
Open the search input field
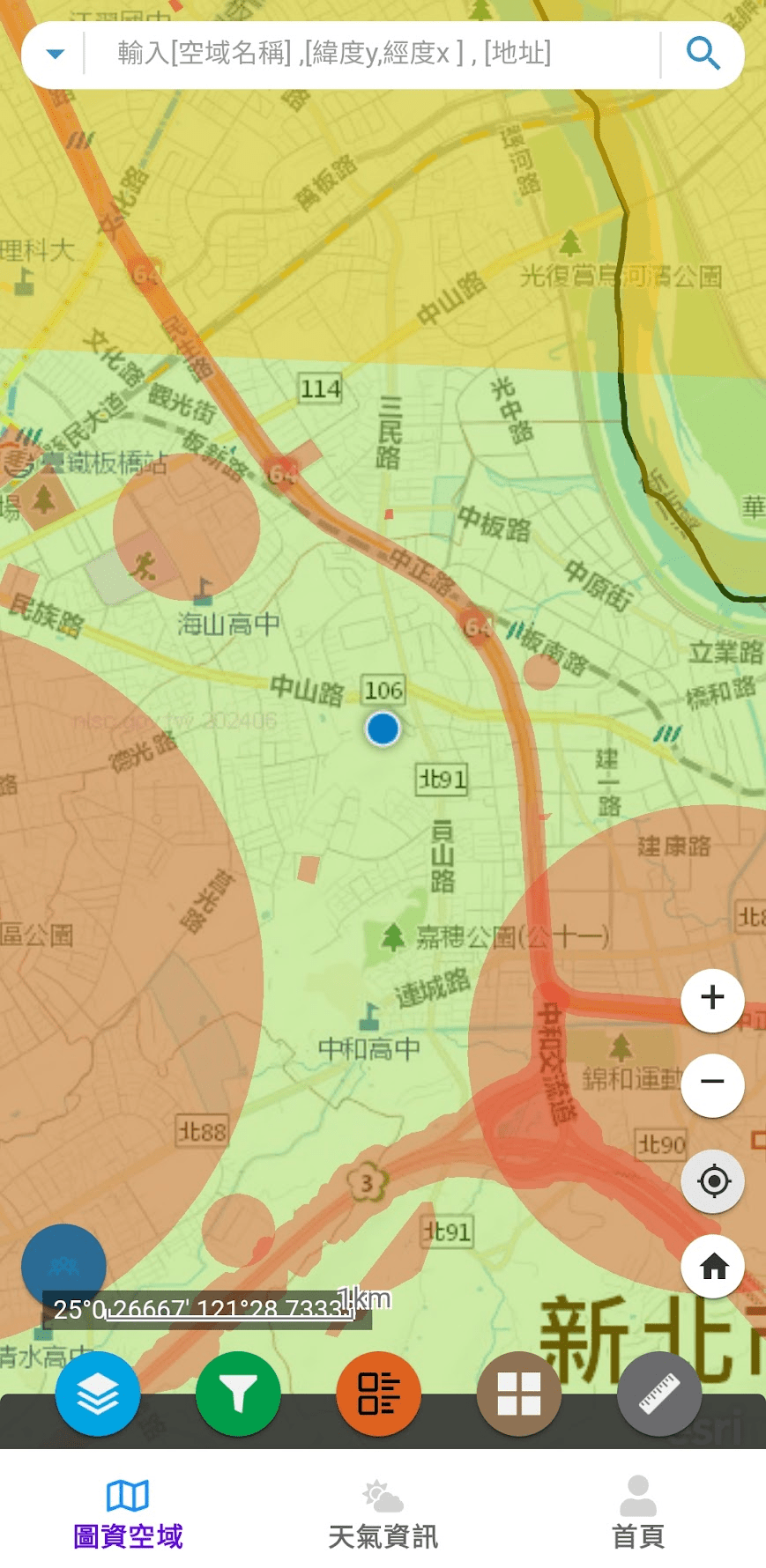(370, 54)
